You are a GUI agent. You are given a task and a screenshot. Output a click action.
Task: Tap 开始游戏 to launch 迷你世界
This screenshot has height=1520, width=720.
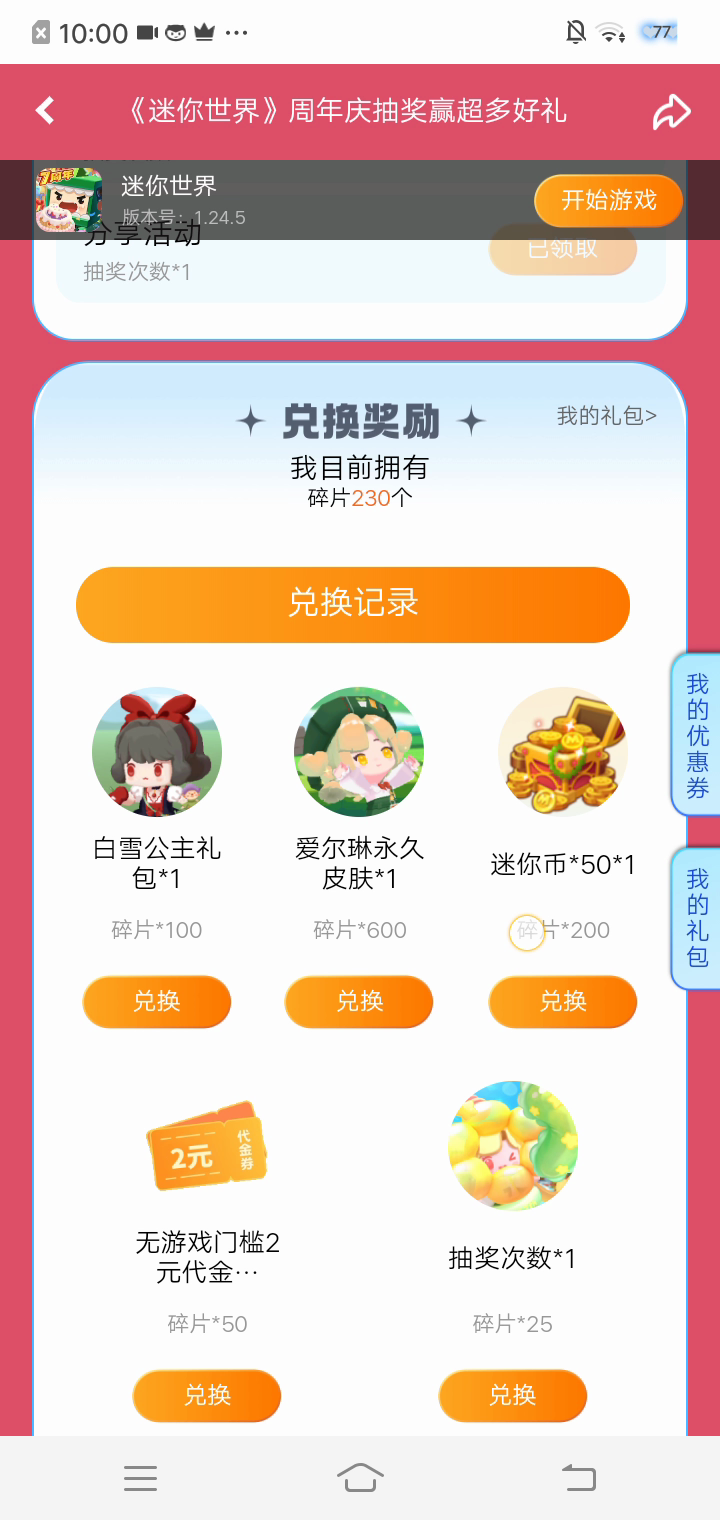(608, 200)
